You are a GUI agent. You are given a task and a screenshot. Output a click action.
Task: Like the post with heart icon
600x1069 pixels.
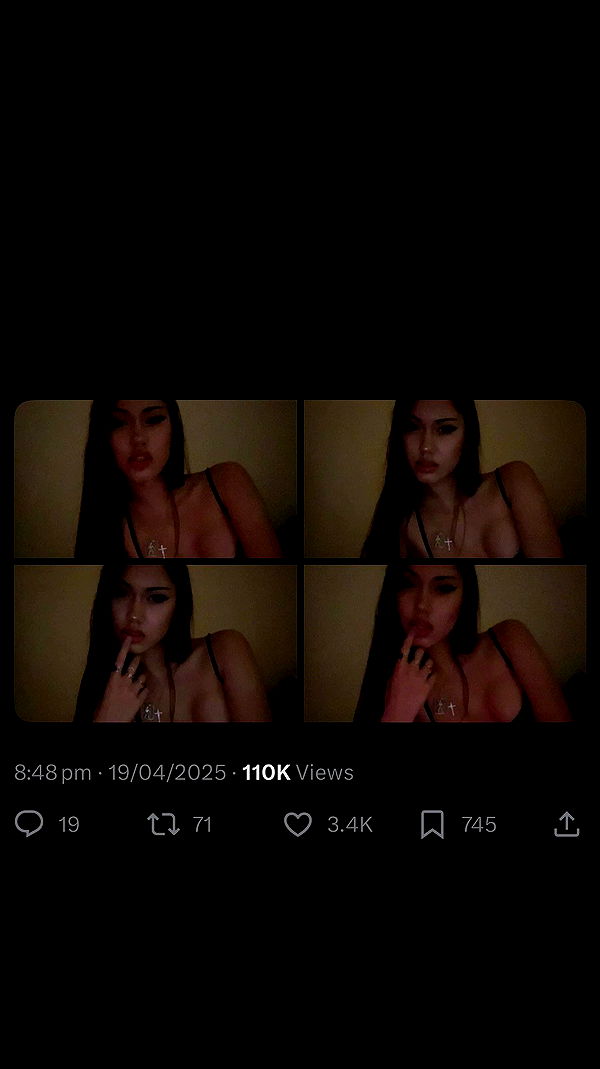[x=298, y=824]
